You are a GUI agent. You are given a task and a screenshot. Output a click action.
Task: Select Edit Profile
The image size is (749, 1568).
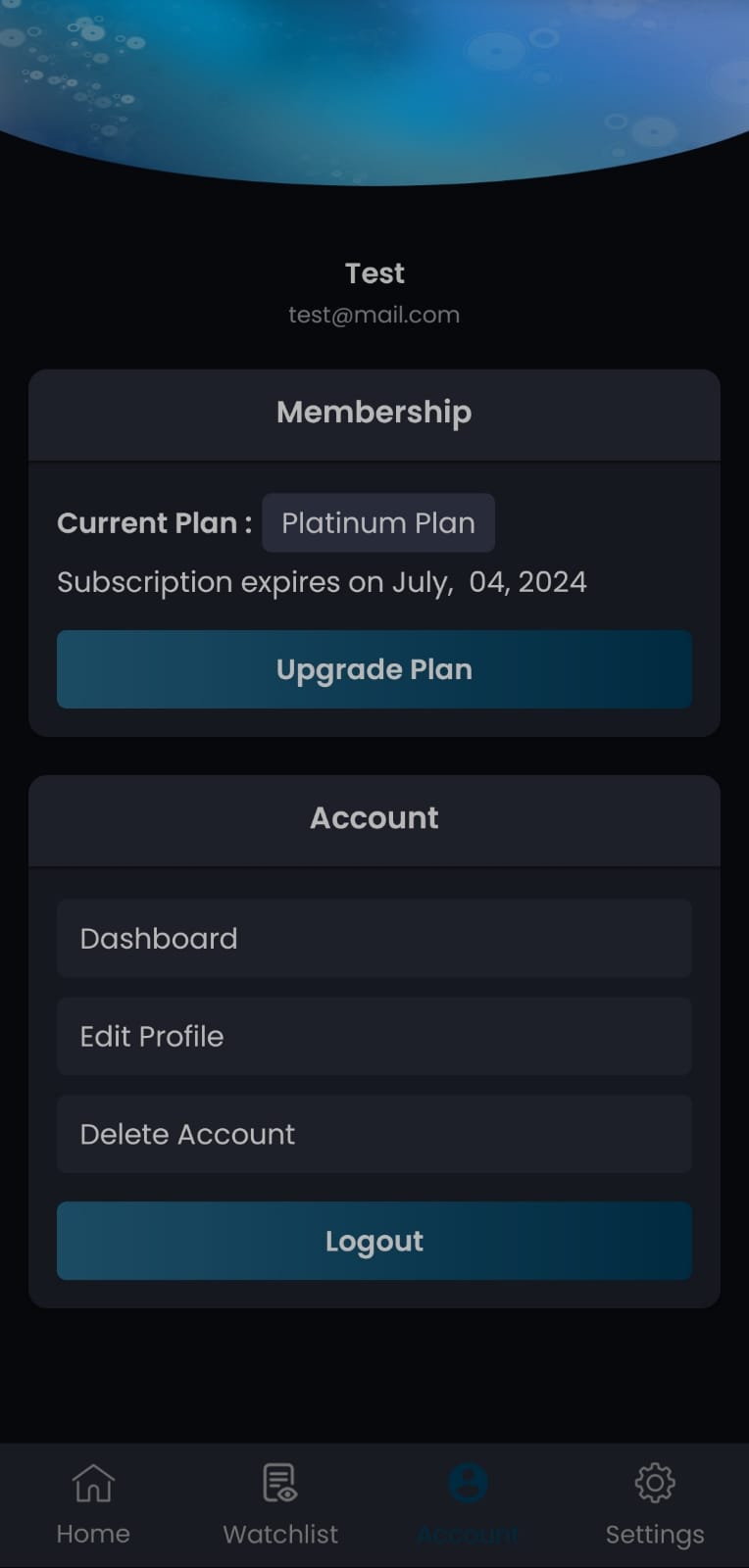point(374,1036)
